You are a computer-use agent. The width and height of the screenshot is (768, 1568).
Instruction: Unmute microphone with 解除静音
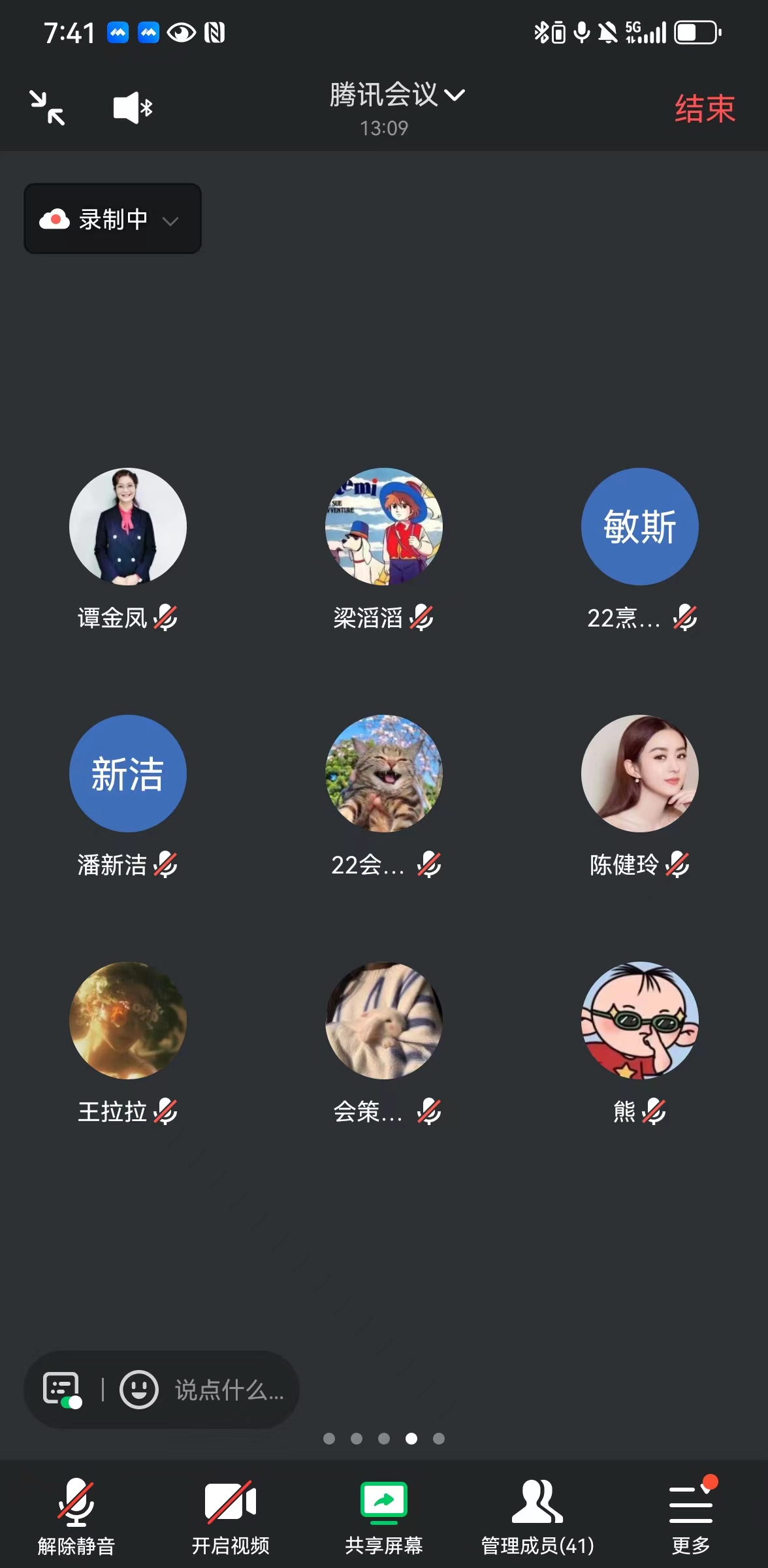point(76,1516)
